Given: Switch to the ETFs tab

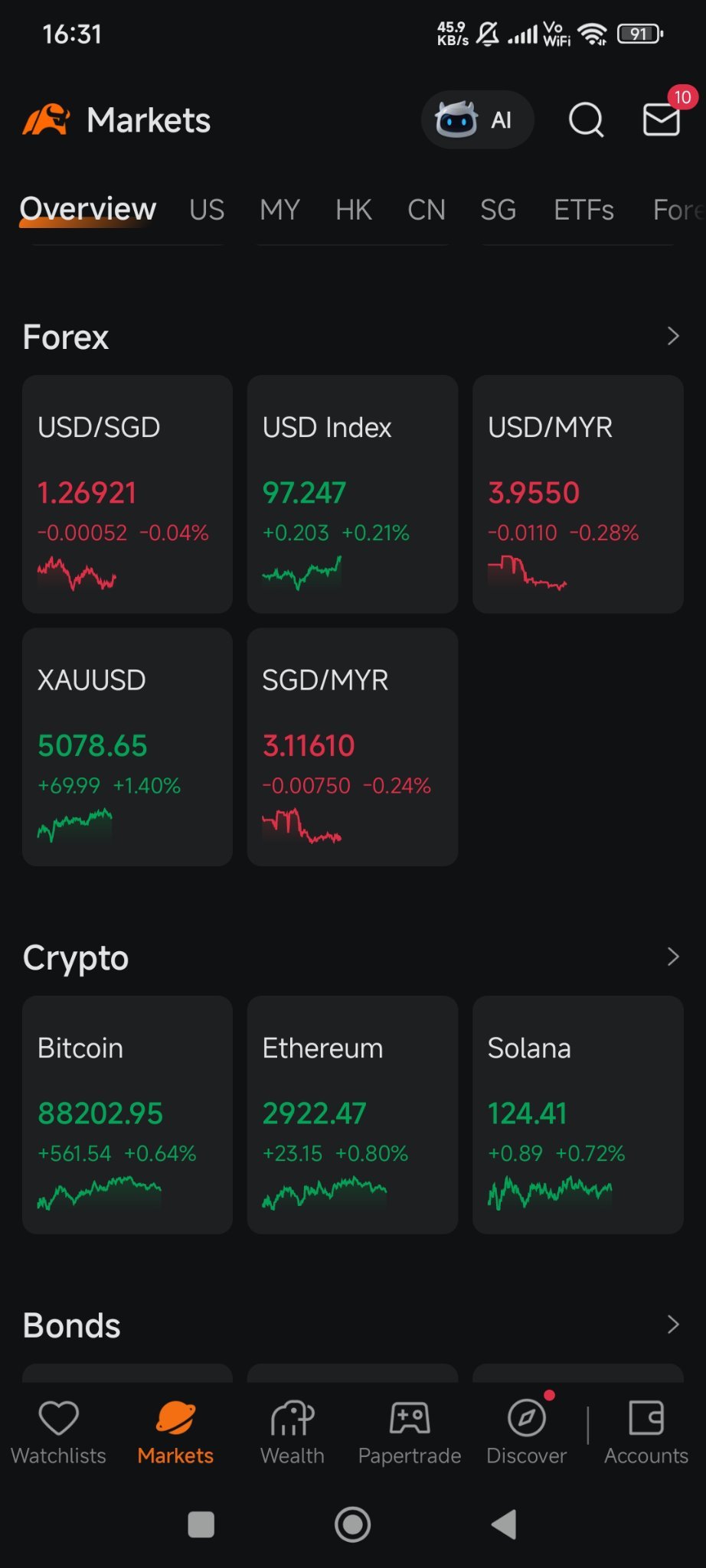Looking at the screenshot, I should pos(583,210).
